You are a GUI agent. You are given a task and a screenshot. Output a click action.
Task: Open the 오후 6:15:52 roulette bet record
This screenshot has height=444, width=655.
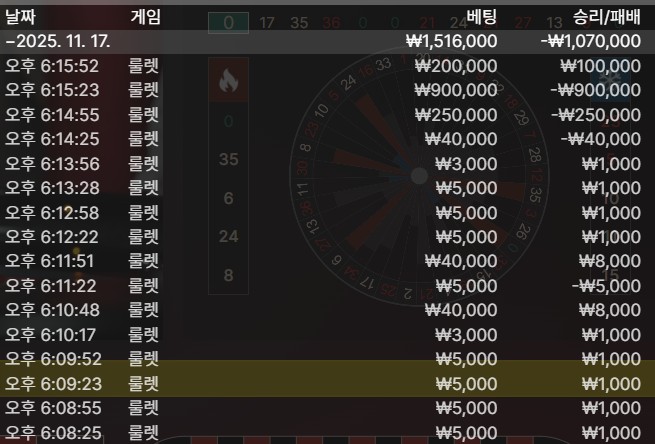(327, 66)
